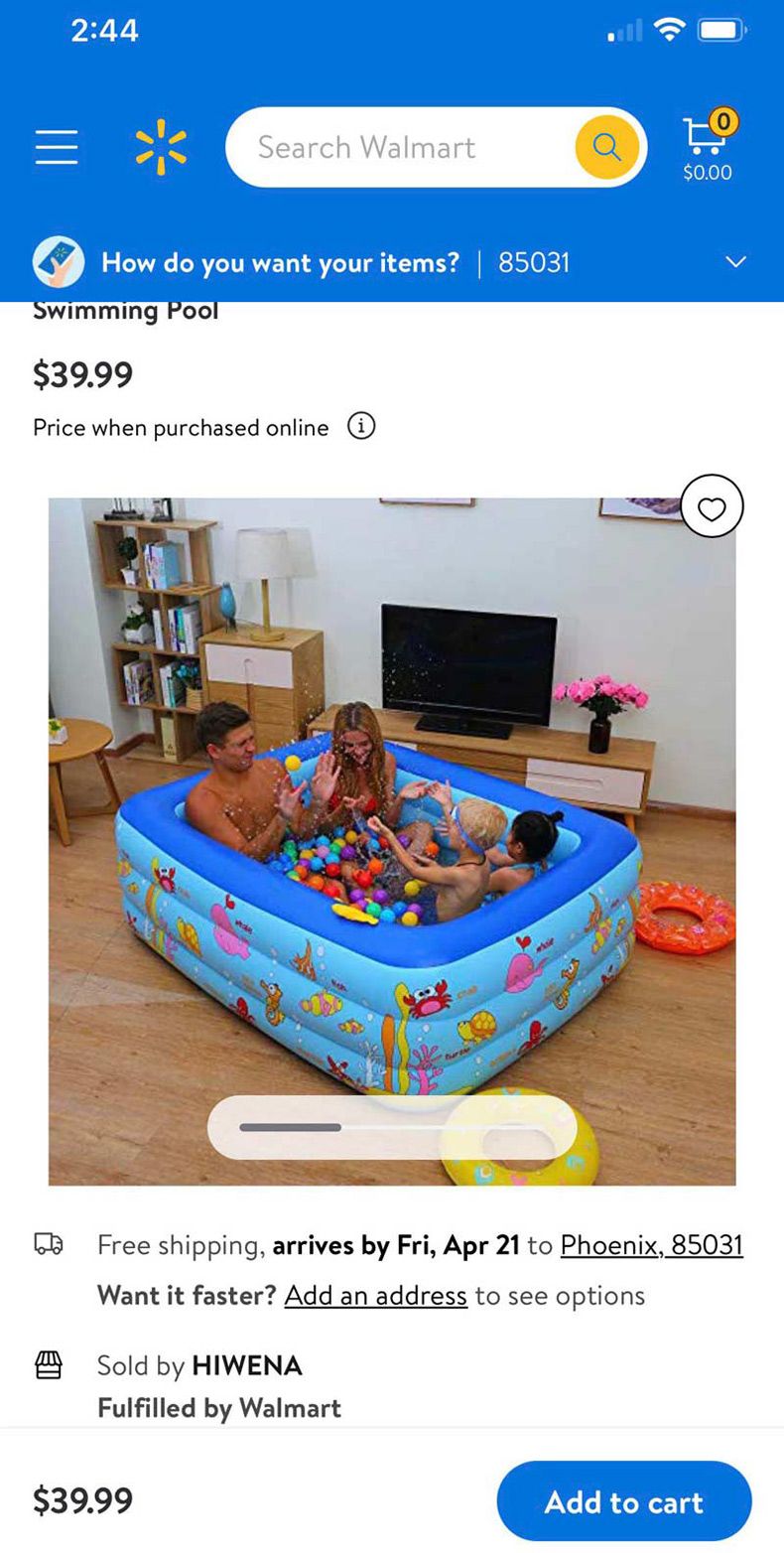Add the pool to cart
Image resolution: width=784 pixels, height=1553 pixels.
(x=623, y=1500)
